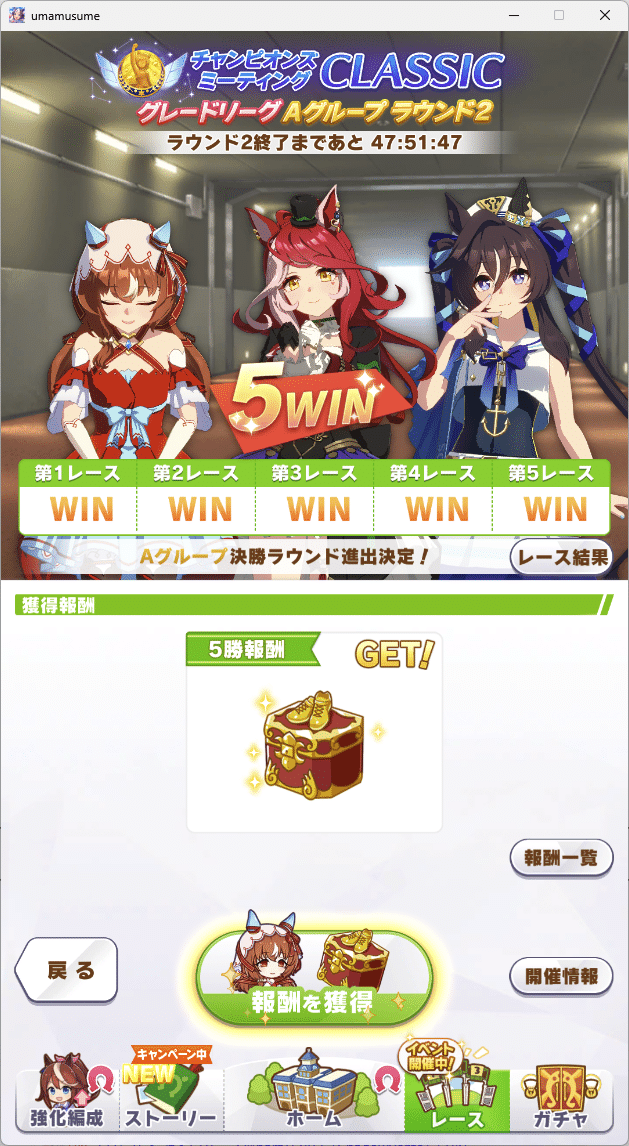The image size is (629, 1146).
Task: Go back with the 戻る button
Action: coord(68,970)
